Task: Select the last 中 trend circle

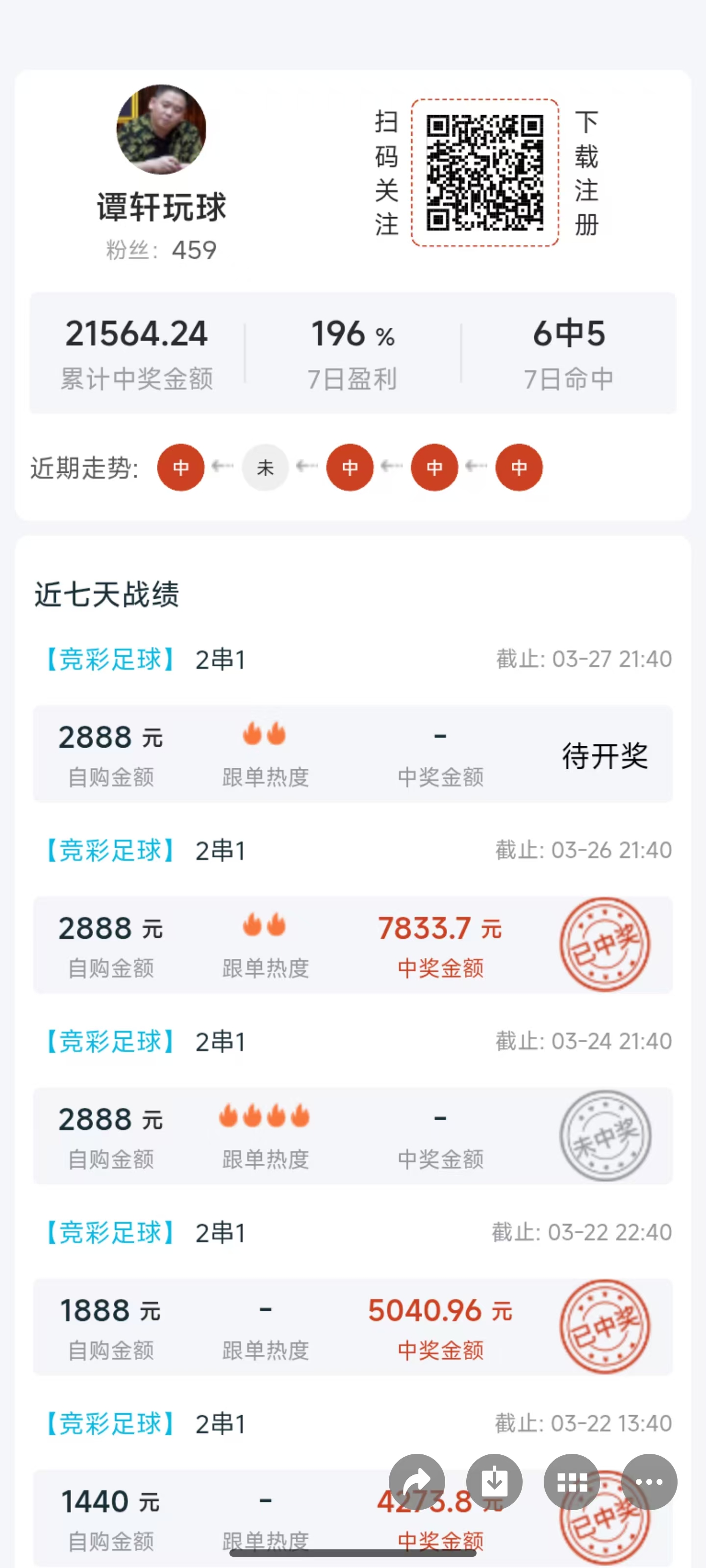Action: (x=518, y=467)
